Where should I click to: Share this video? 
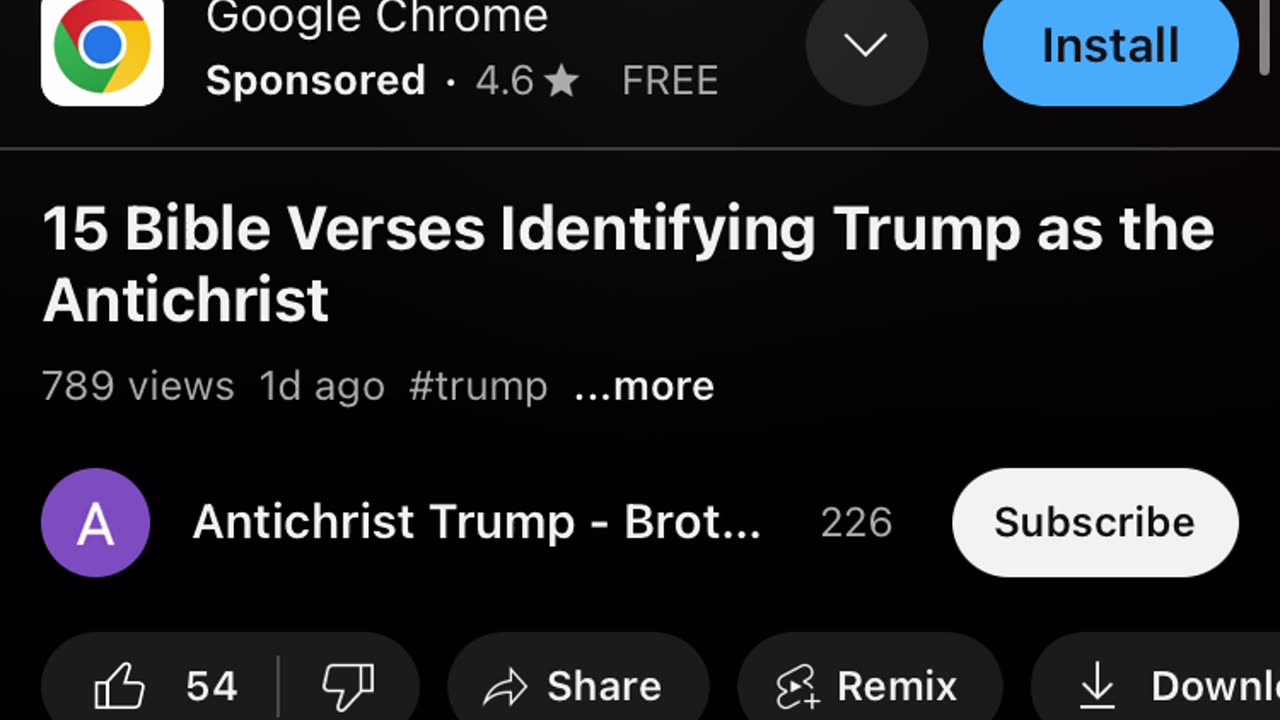click(576, 686)
